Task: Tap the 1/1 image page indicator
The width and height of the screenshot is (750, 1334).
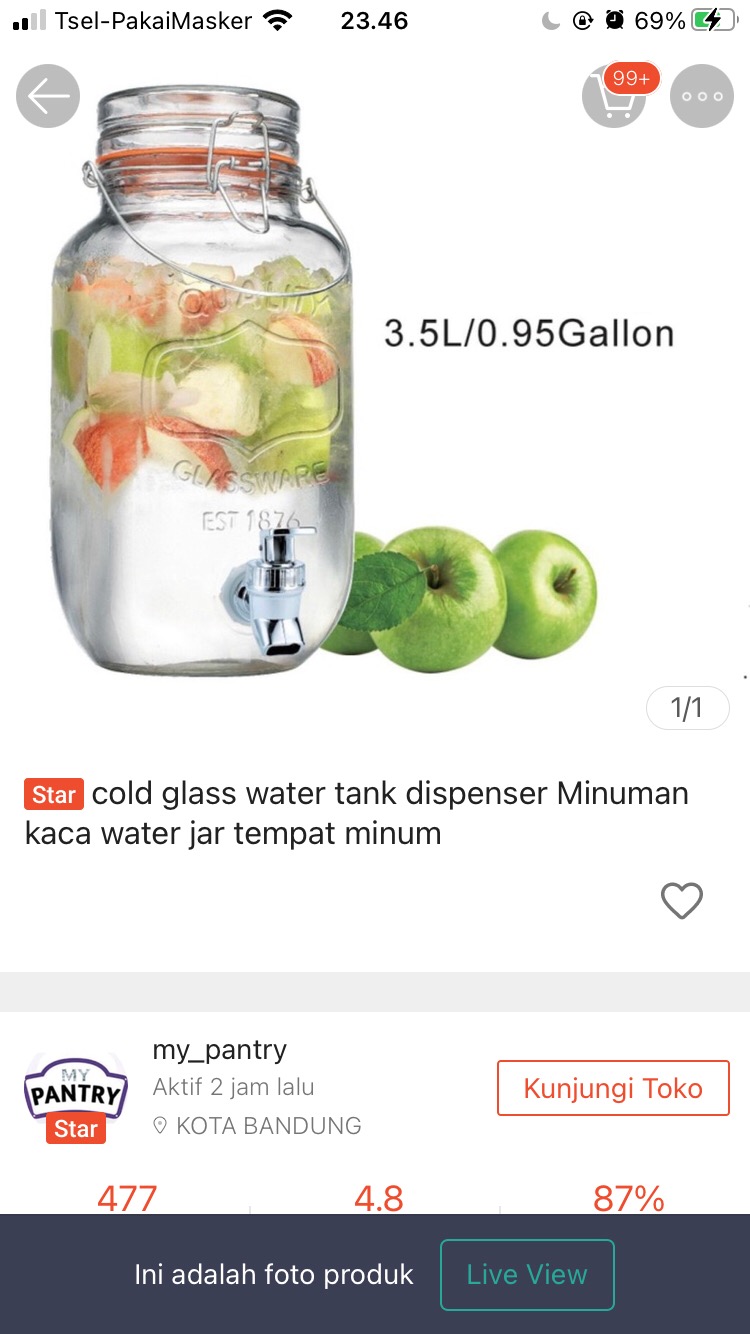Action: [688, 707]
